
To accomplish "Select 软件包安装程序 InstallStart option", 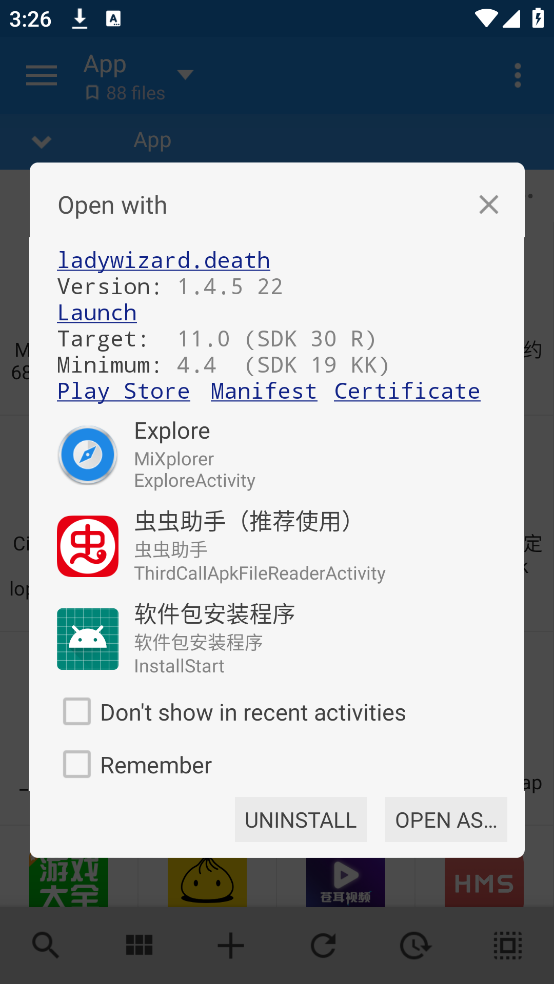I will pyautogui.click(x=277, y=639).
